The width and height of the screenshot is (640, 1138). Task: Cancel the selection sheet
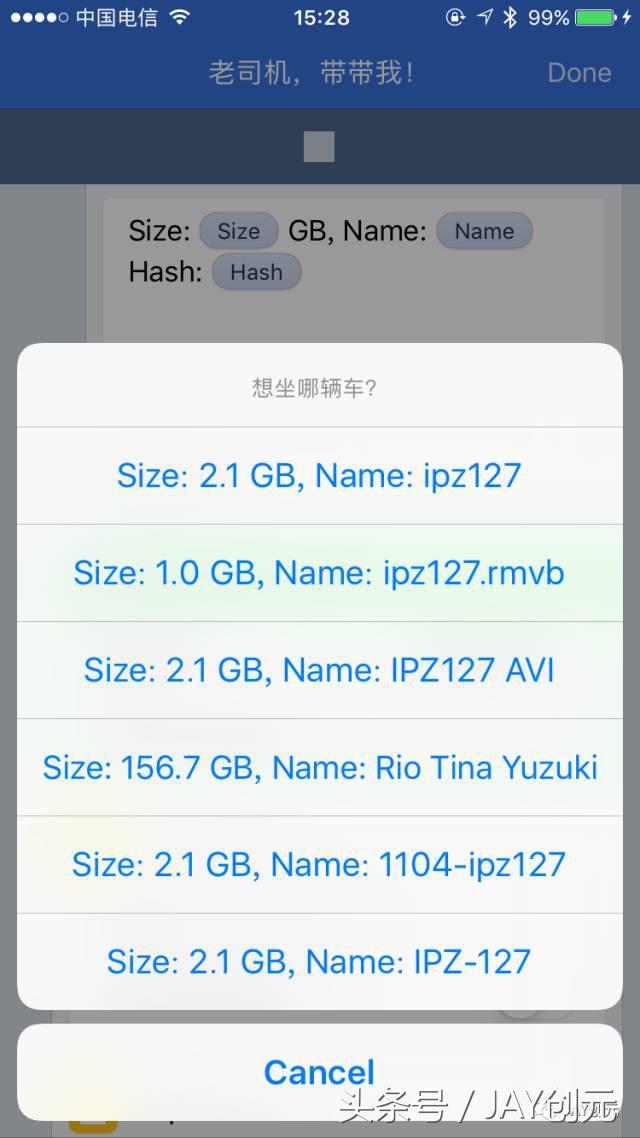(x=319, y=1072)
